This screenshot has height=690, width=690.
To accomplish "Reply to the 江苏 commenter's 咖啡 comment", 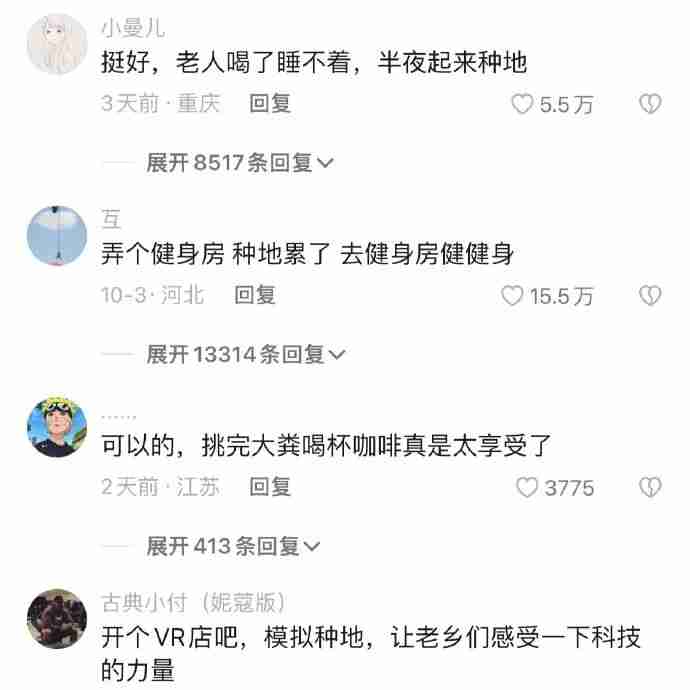I will [x=270, y=487].
